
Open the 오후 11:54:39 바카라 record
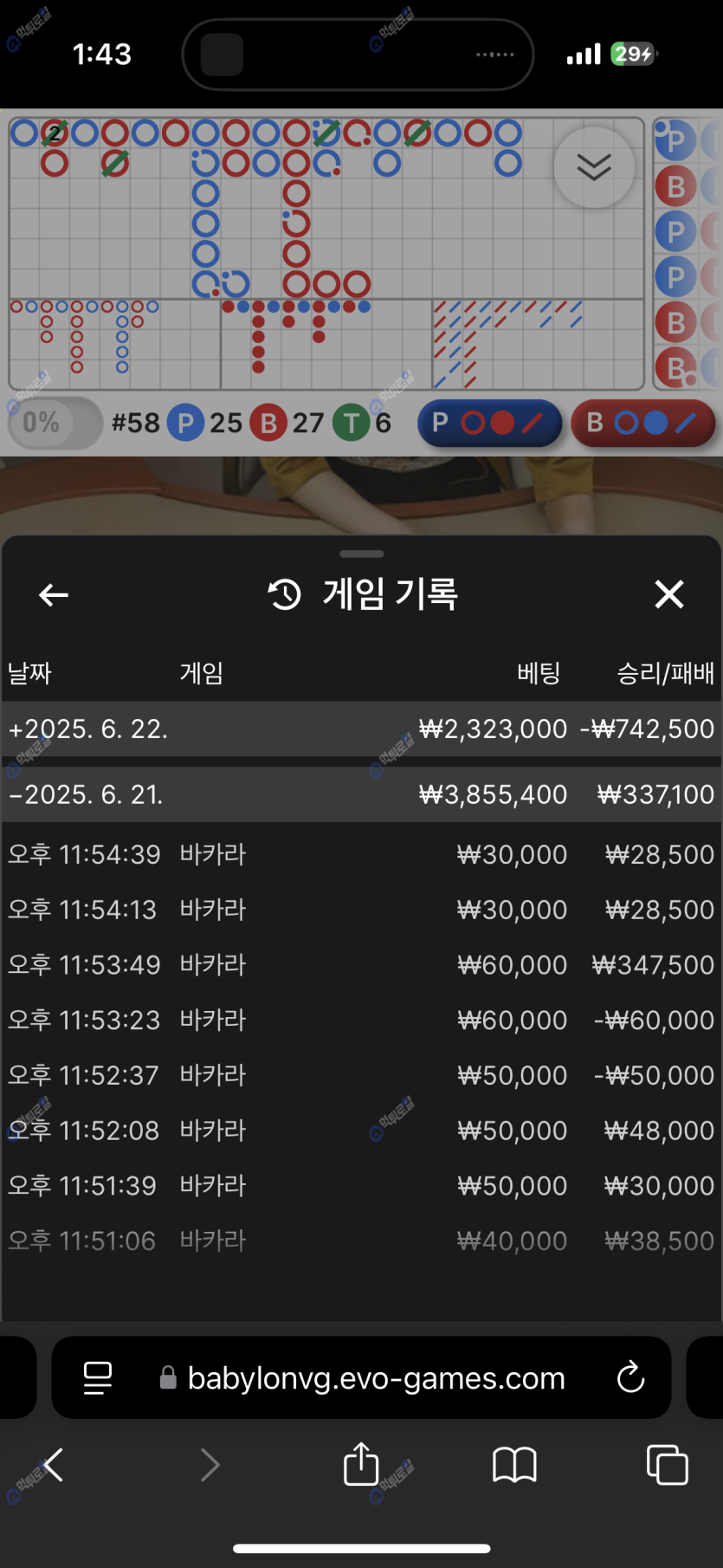[x=361, y=855]
